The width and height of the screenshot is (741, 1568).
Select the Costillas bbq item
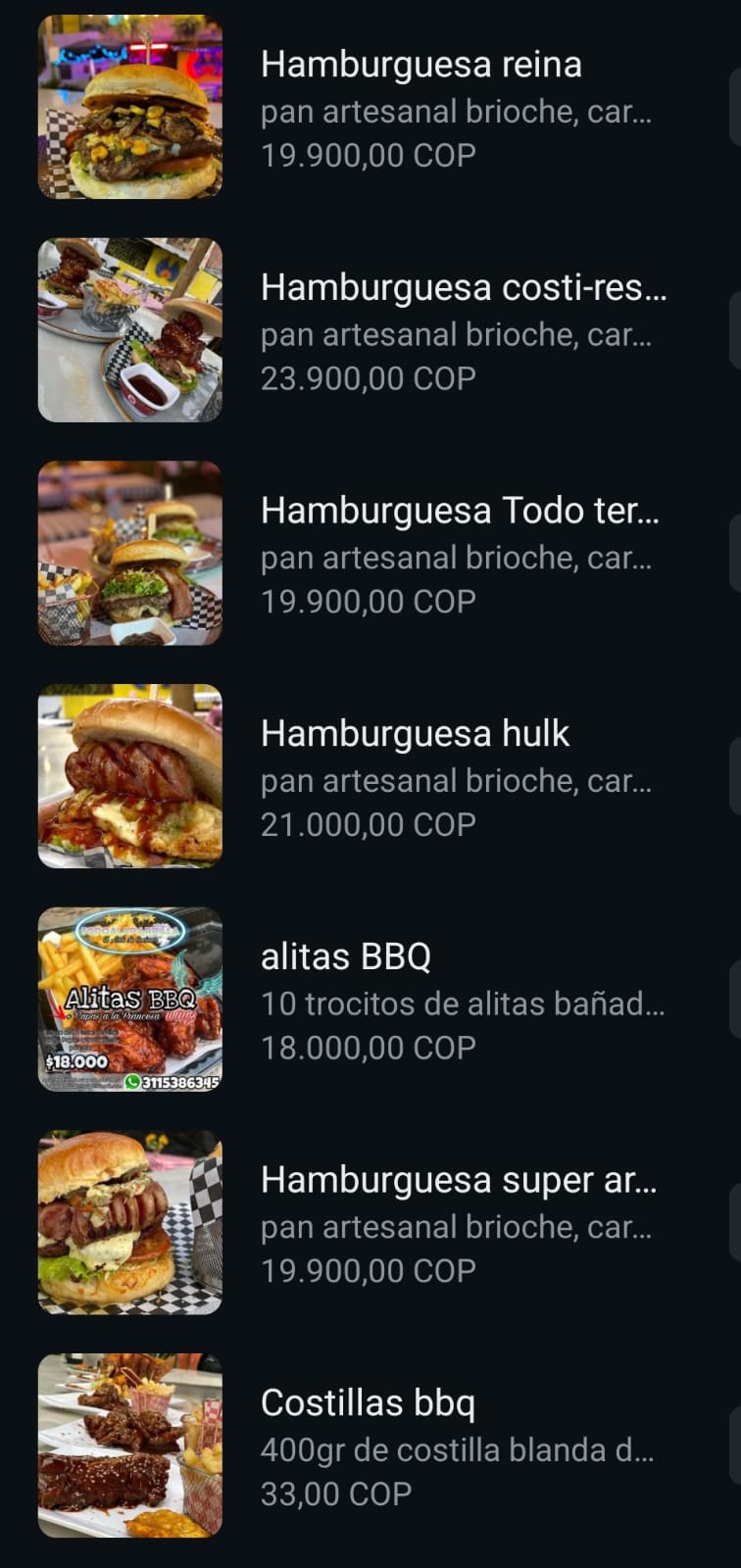pyautogui.click(x=368, y=1403)
